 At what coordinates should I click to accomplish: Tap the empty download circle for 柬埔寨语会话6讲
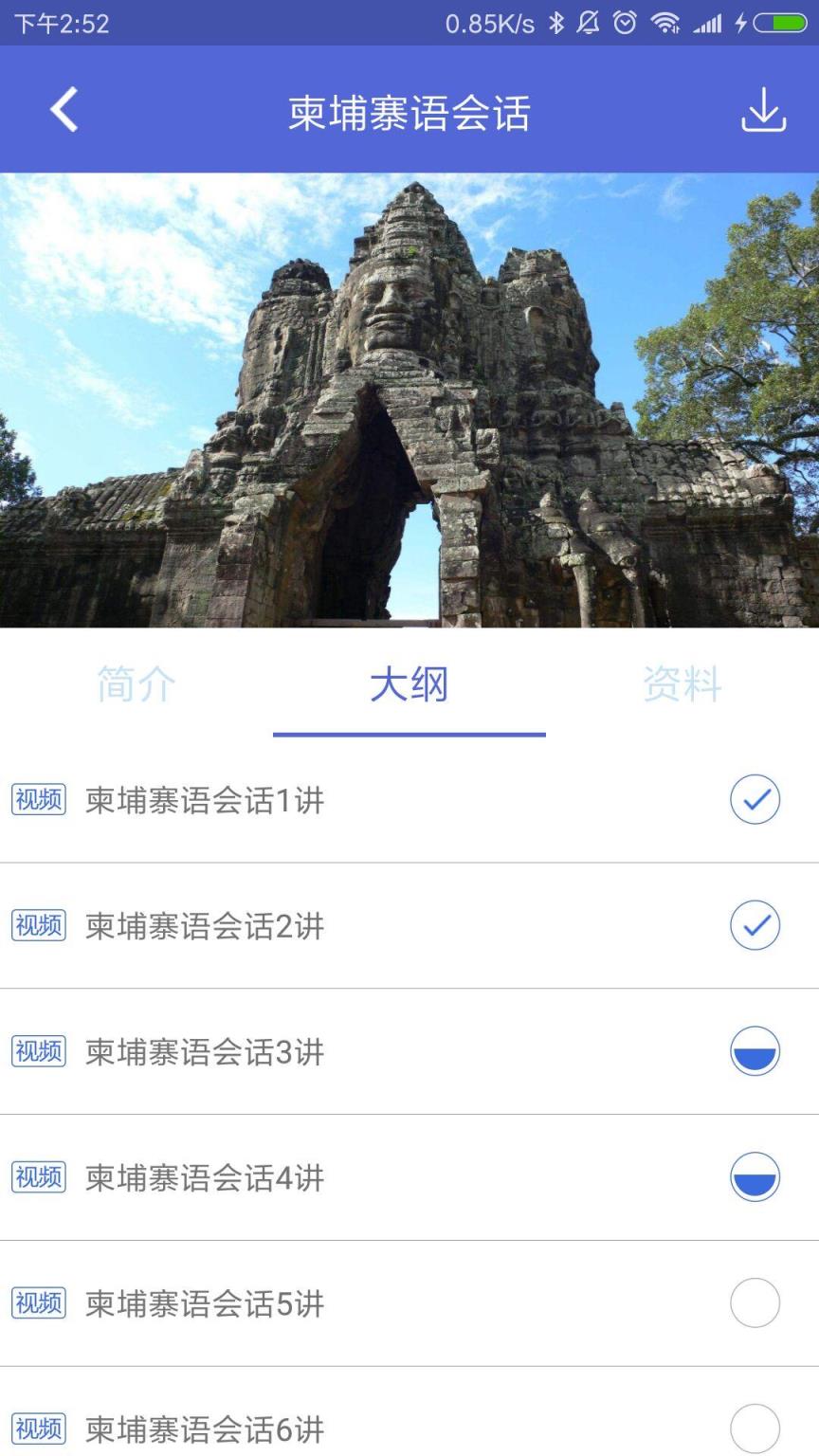(755, 1429)
